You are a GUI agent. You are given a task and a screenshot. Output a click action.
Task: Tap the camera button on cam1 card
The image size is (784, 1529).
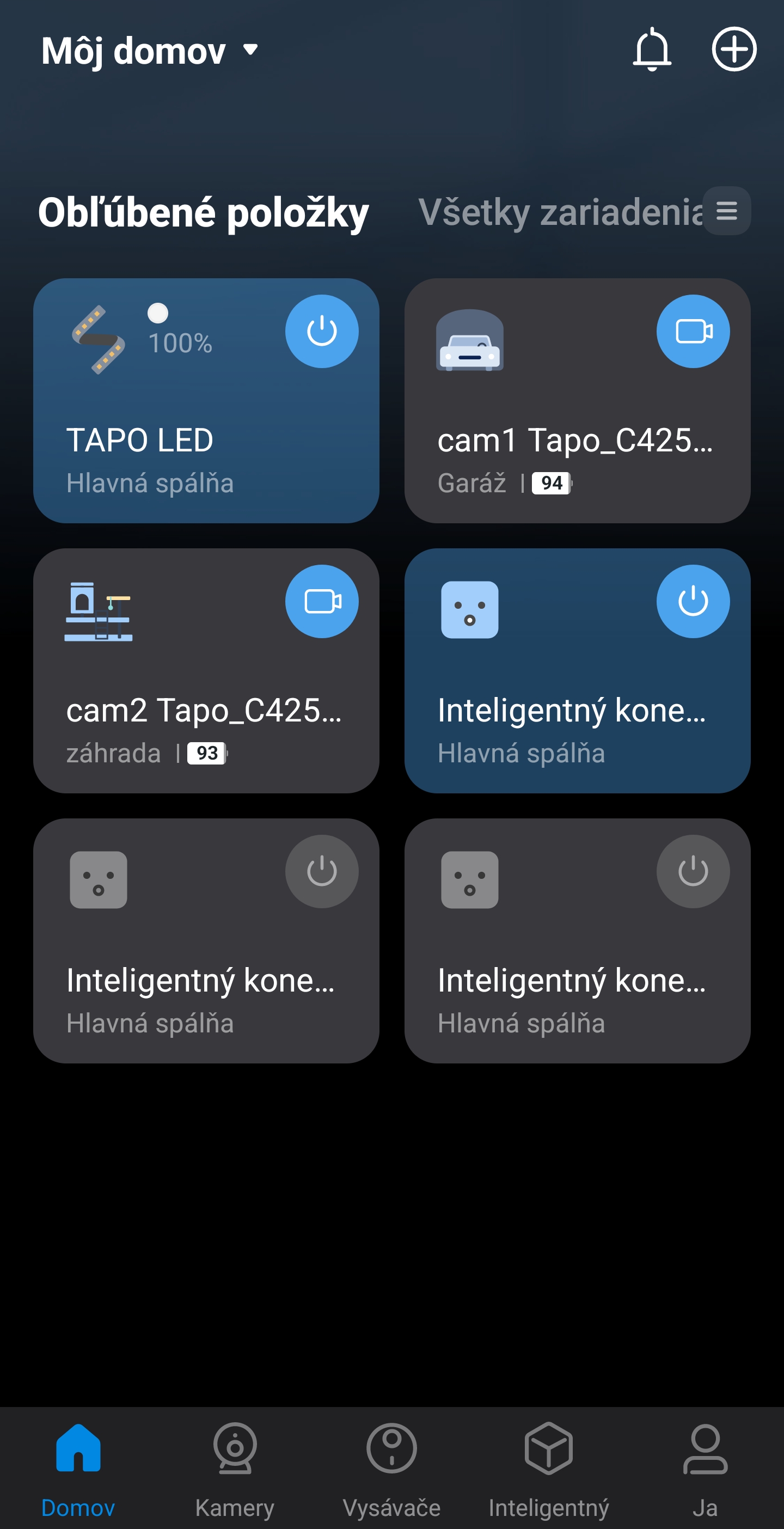(693, 331)
